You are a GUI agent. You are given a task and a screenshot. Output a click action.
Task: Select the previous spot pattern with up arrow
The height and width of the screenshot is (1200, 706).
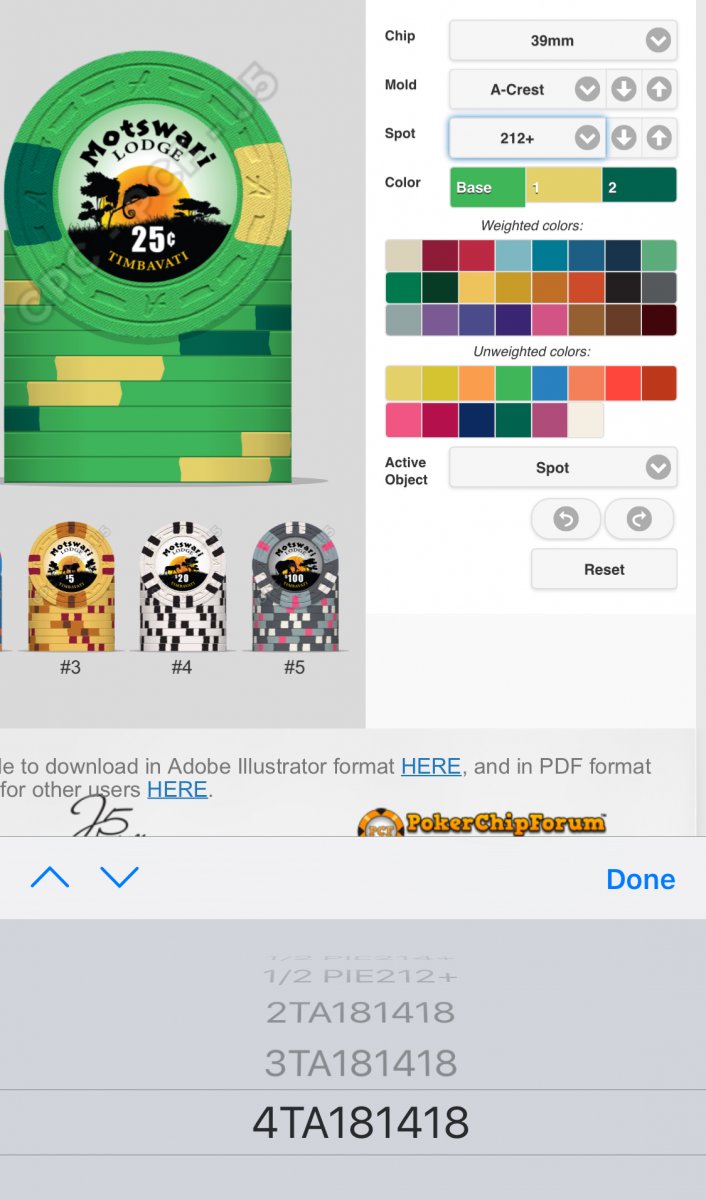coord(659,138)
